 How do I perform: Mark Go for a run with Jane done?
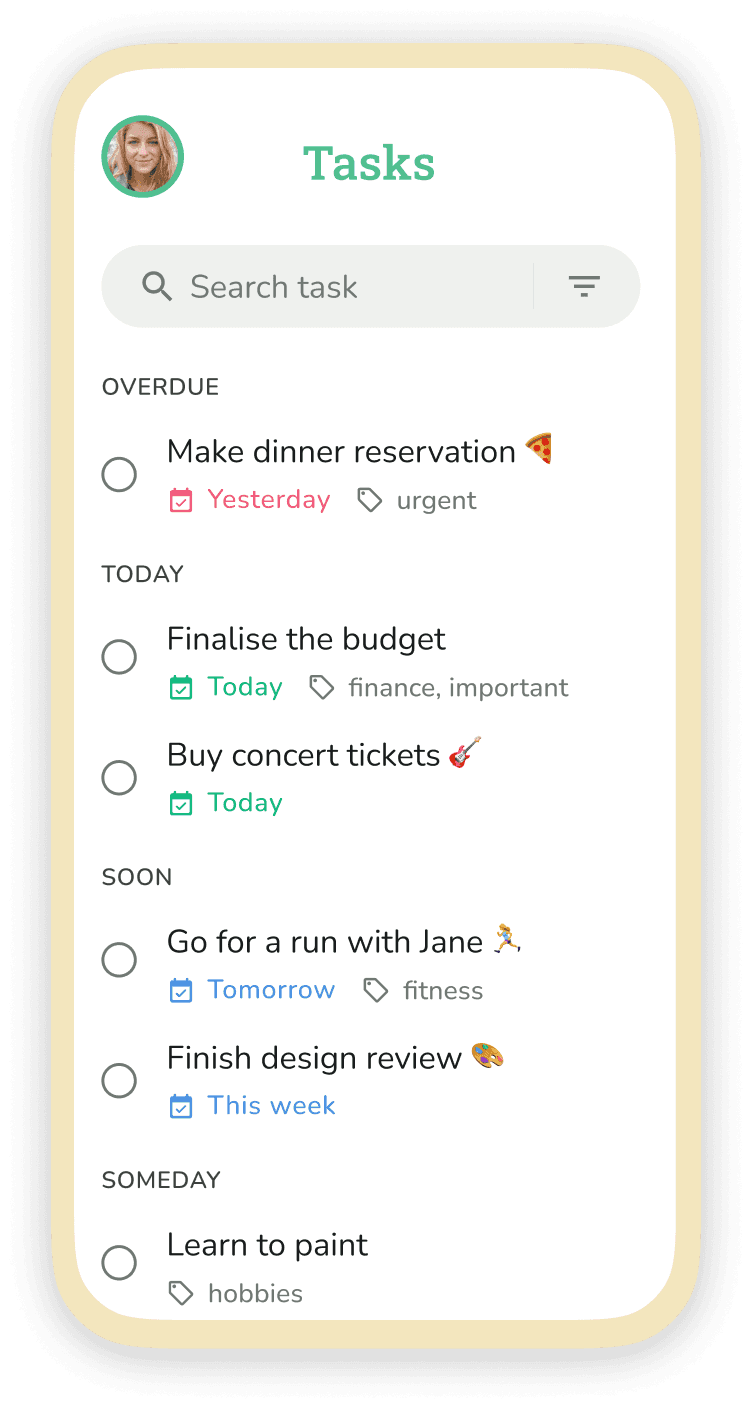(x=119, y=959)
